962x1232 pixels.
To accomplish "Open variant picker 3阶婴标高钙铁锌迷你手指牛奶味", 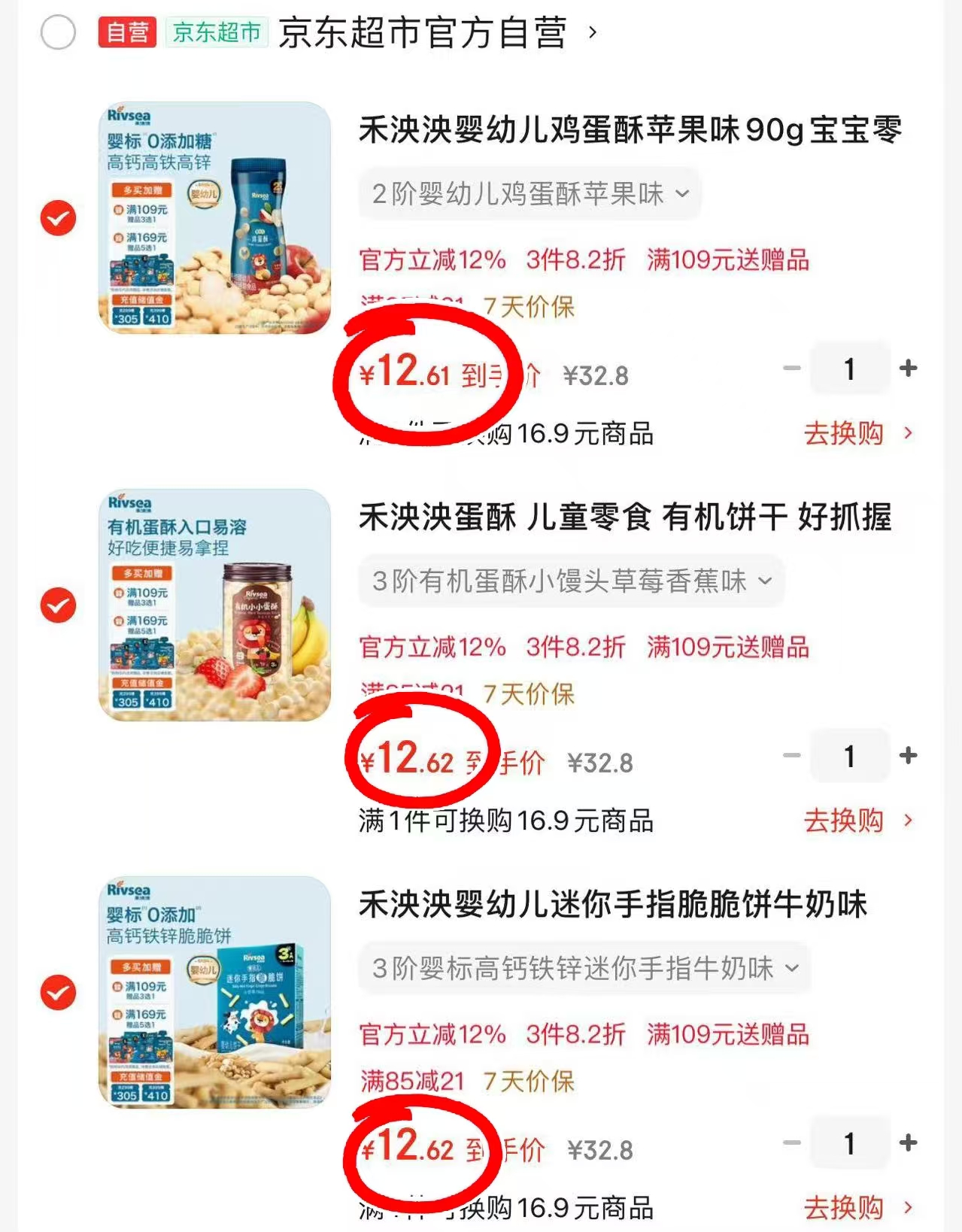I will coord(581,970).
